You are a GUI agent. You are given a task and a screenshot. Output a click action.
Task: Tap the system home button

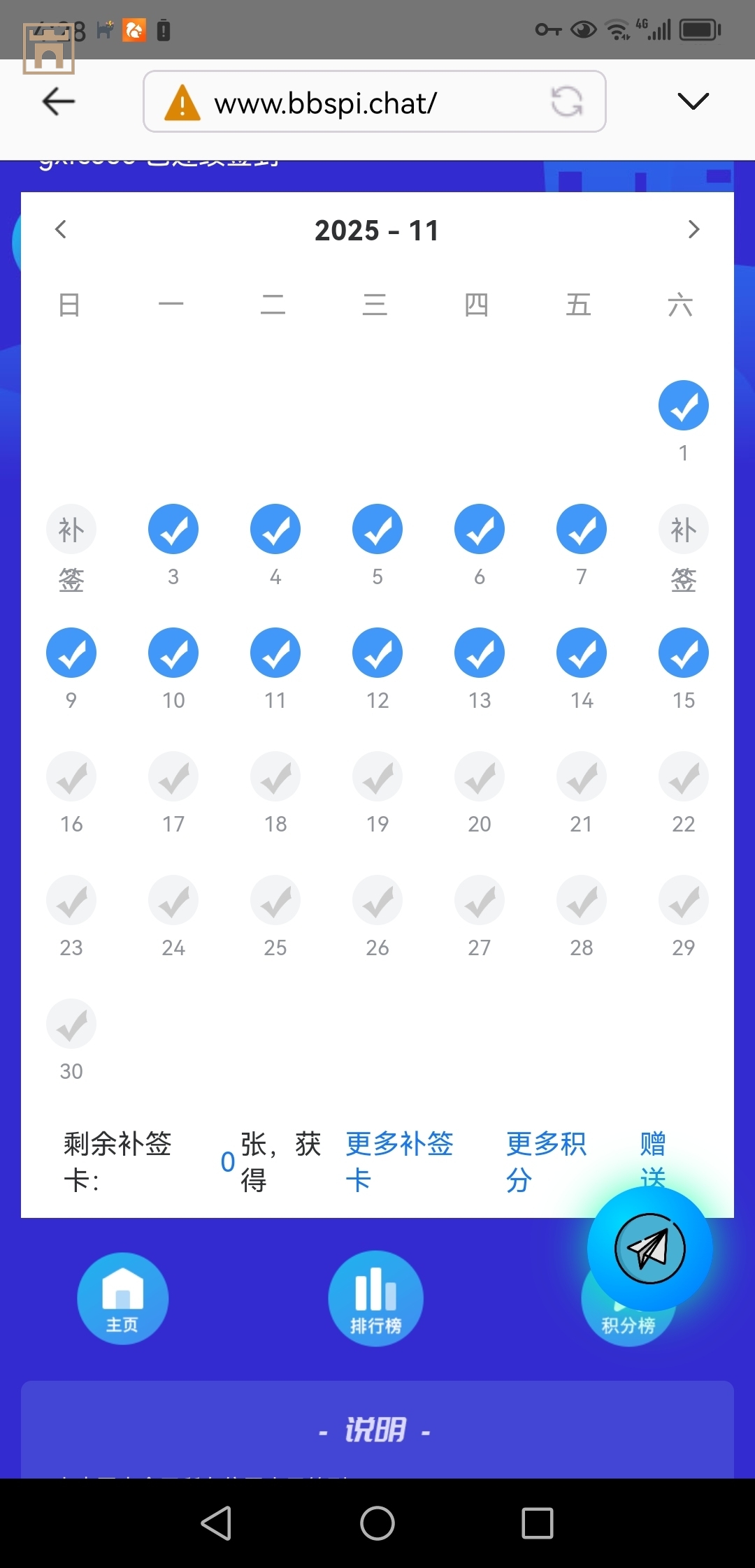pos(377,1523)
